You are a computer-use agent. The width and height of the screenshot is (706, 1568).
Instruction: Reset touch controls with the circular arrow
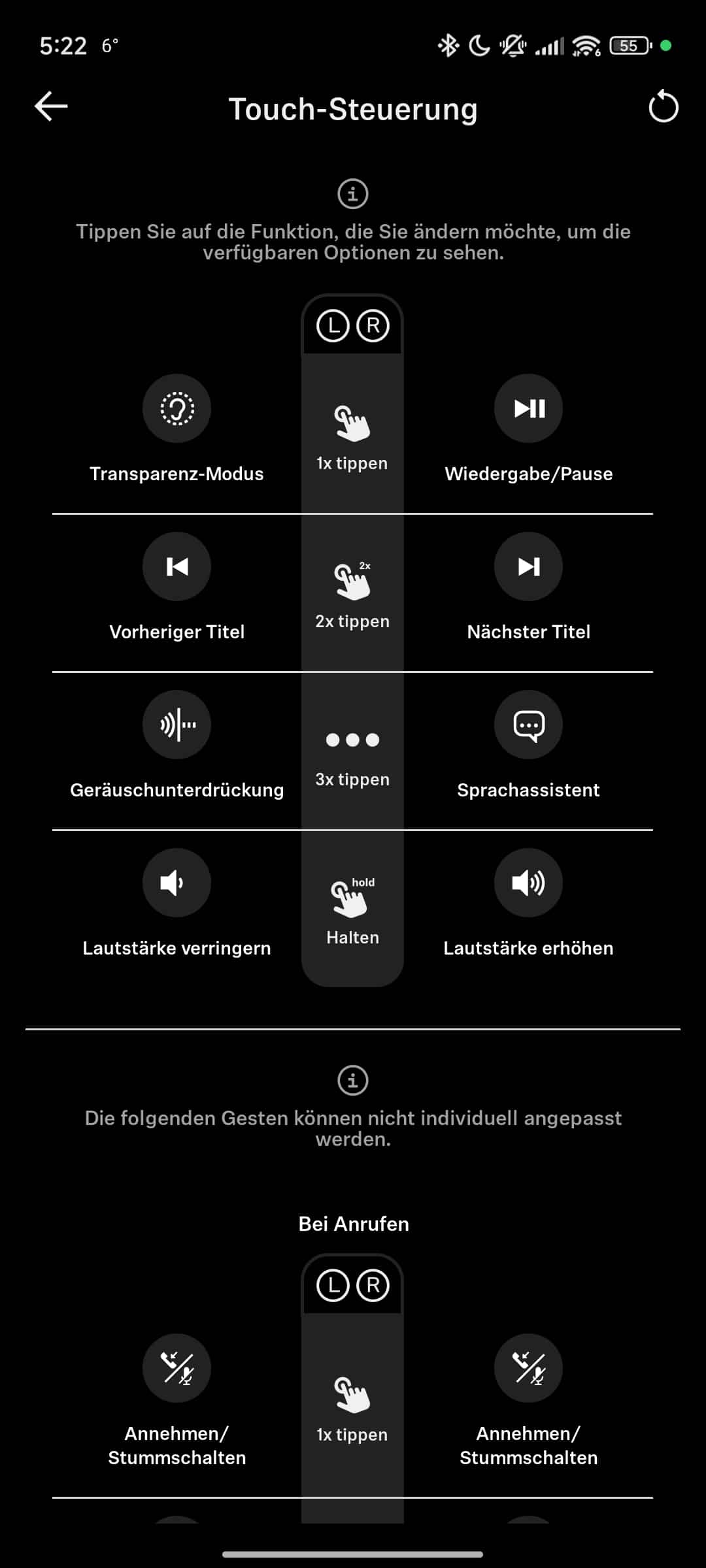point(663,106)
